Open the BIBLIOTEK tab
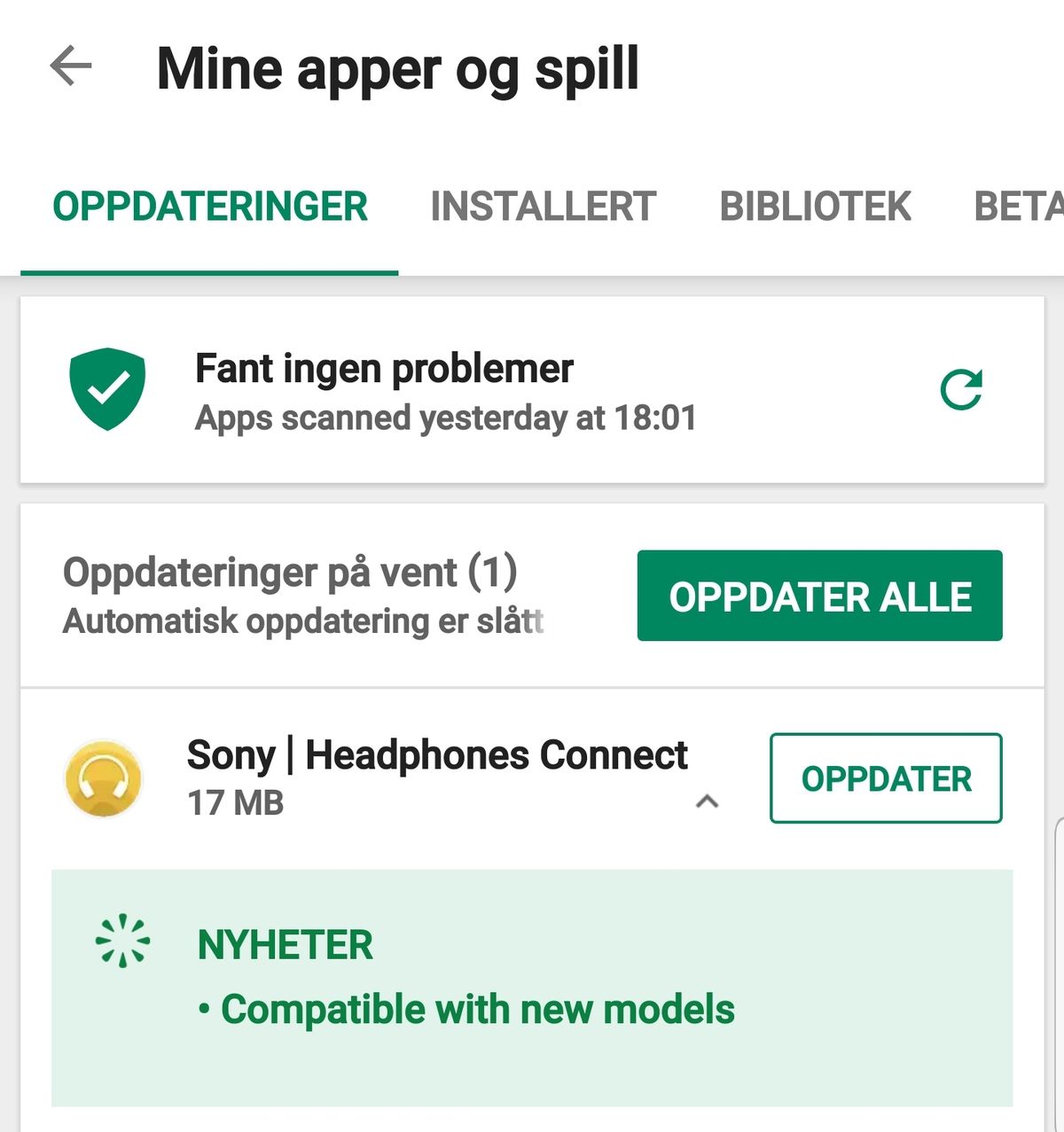Image resolution: width=1064 pixels, height=1132 pixels. 815,206
